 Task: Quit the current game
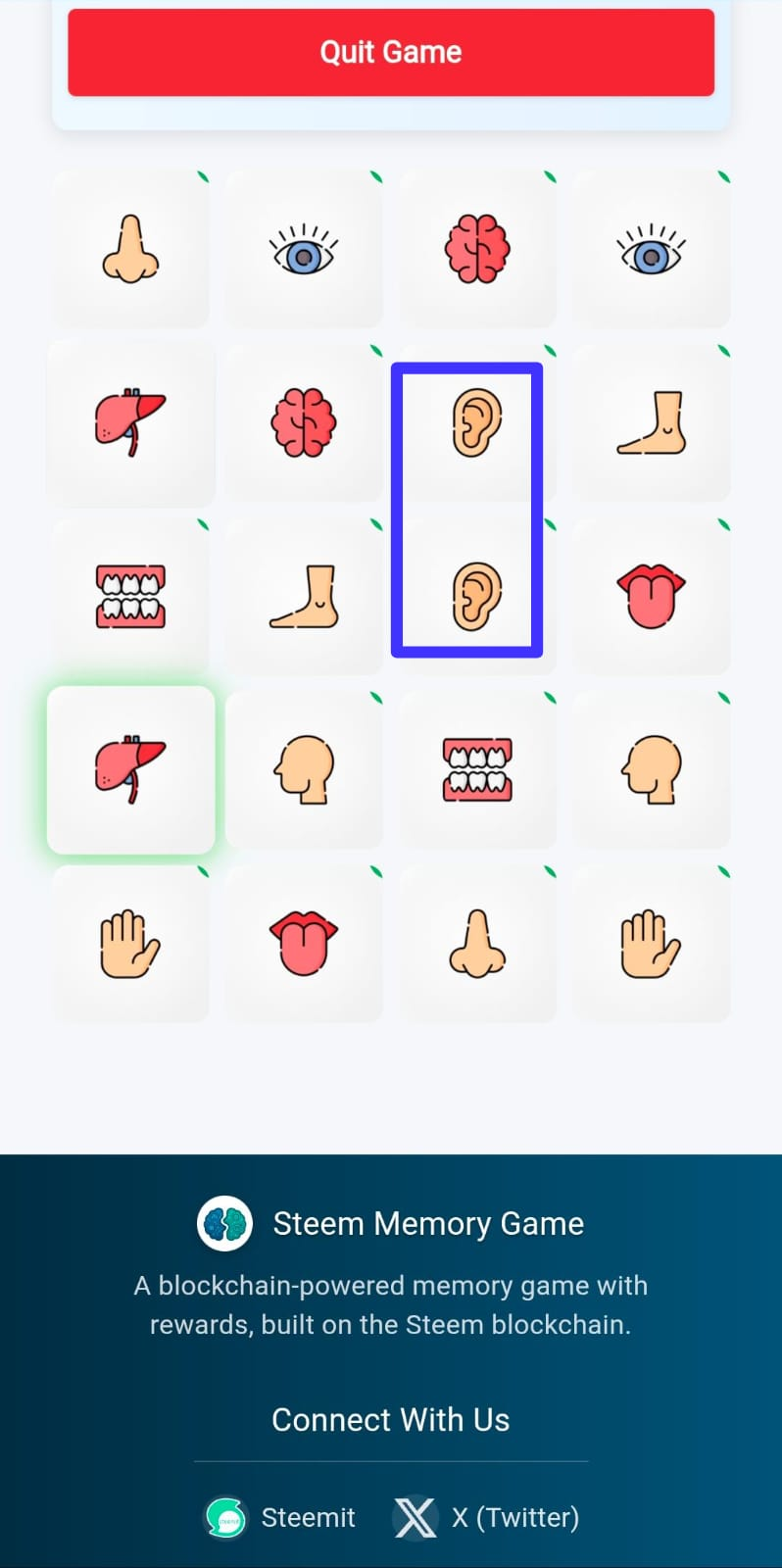point(390,52)
